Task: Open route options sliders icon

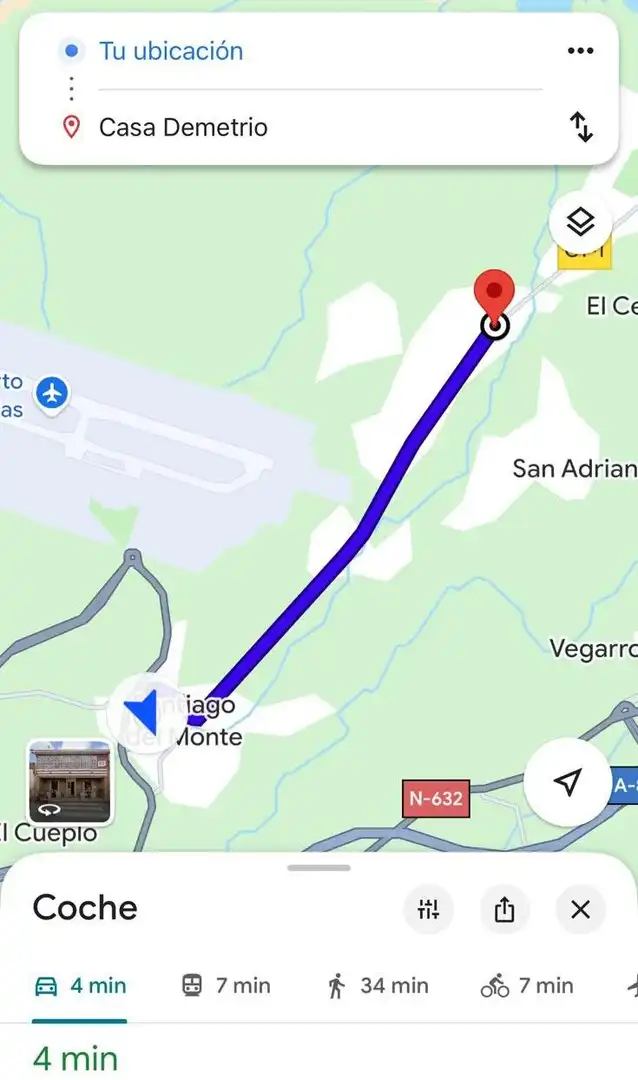Action: 429,909
